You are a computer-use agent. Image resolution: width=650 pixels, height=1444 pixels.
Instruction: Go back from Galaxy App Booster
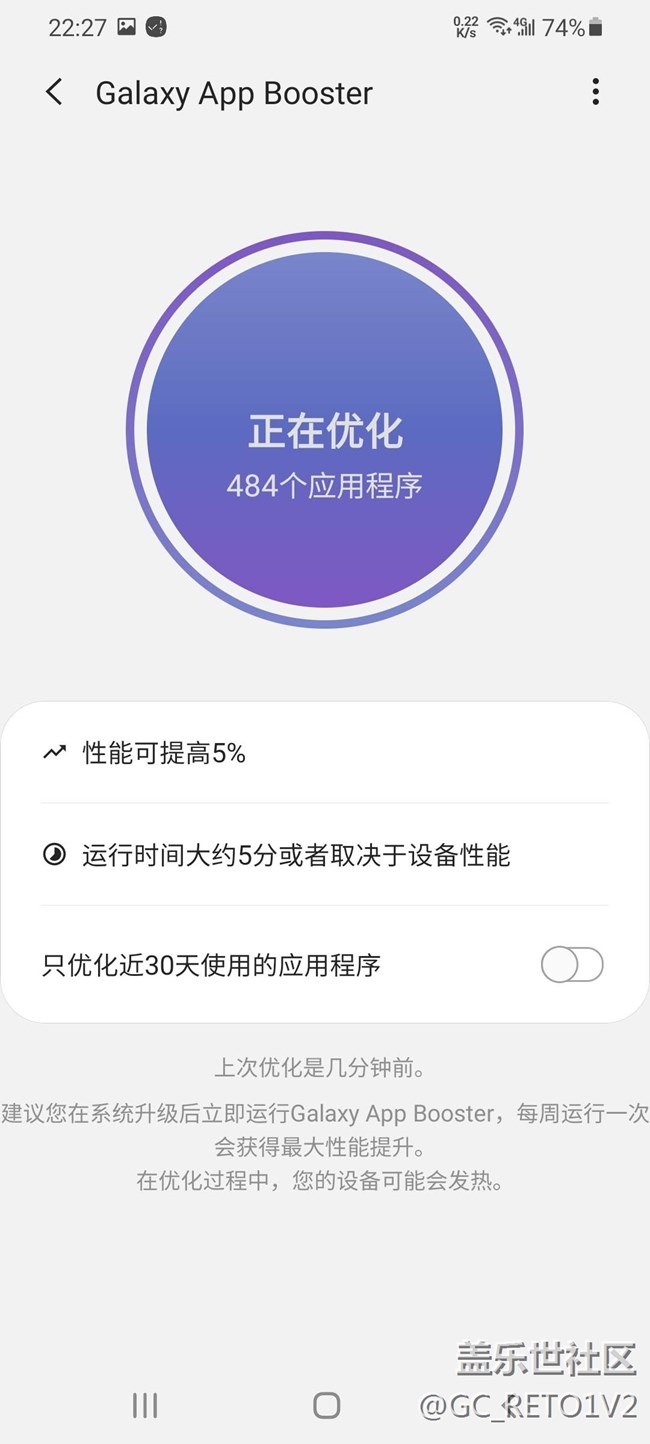[x=54, y=93]
